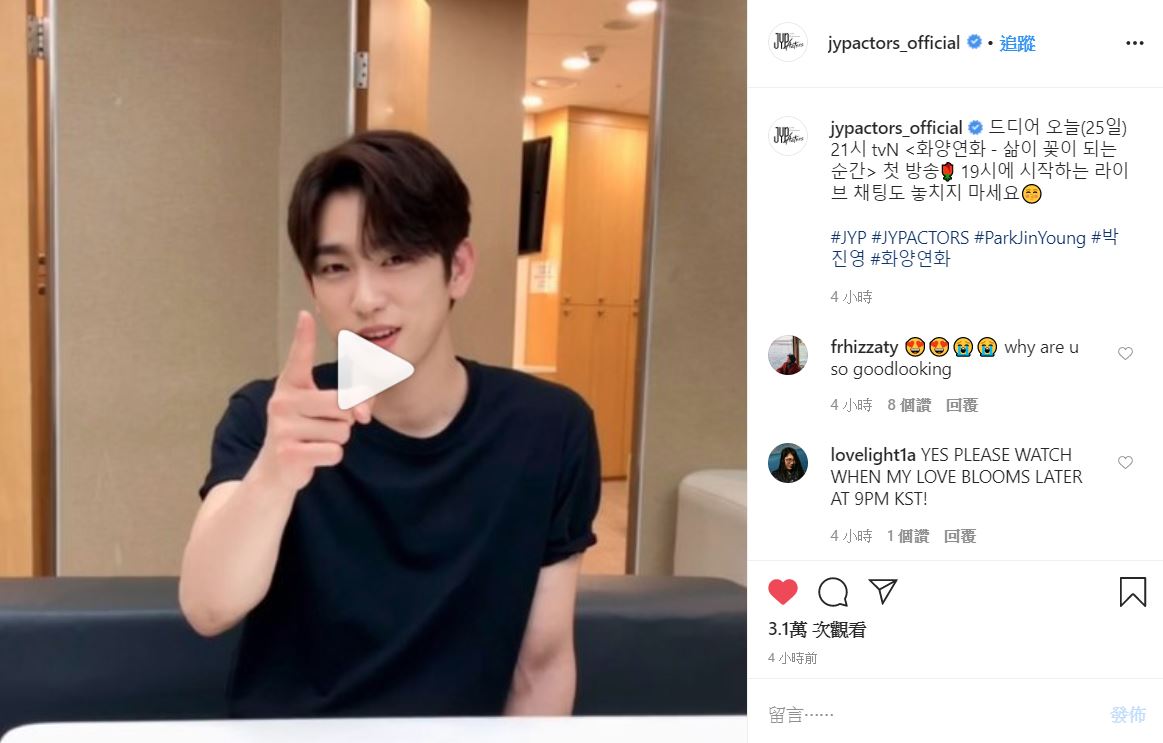
Task: Open jypactors_official profile from header
Action: pos(895,43)
